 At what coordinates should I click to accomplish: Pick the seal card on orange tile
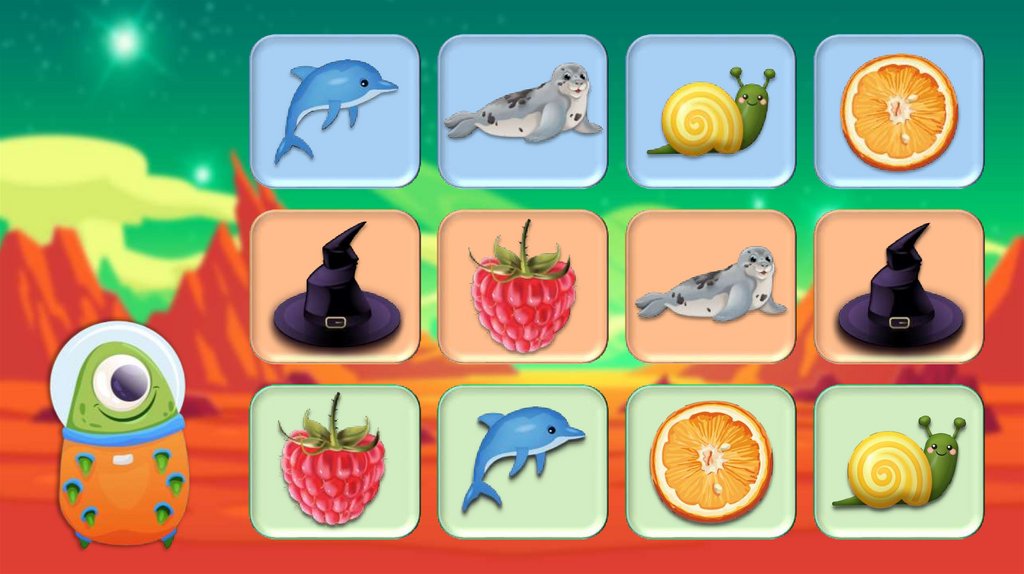pyautogui.click(x=710, y=286)
